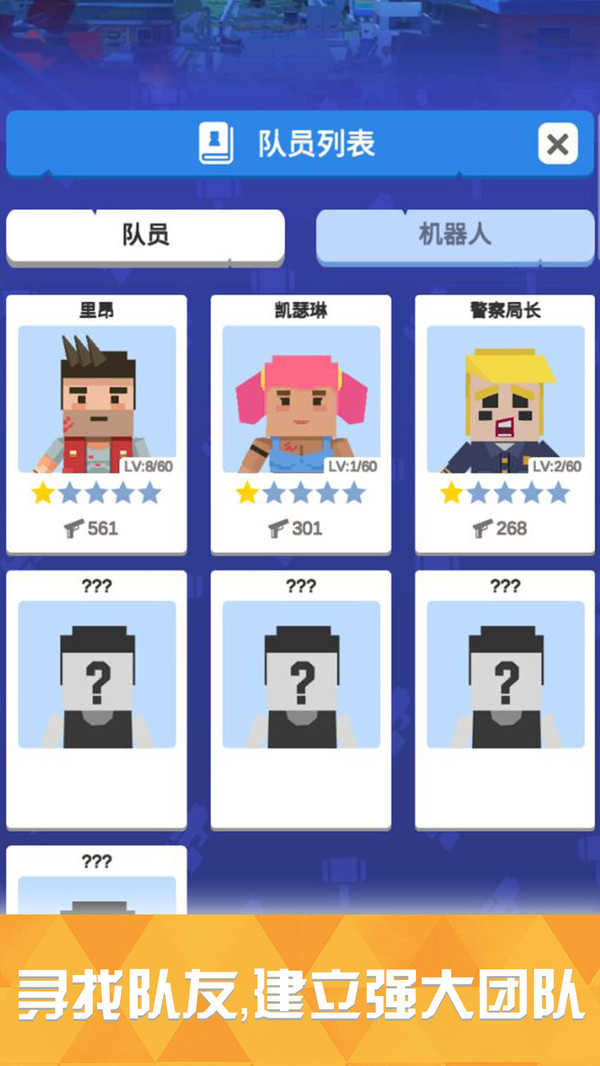Select the 凯瑟琳 team member card

click(x=301, y=422)
